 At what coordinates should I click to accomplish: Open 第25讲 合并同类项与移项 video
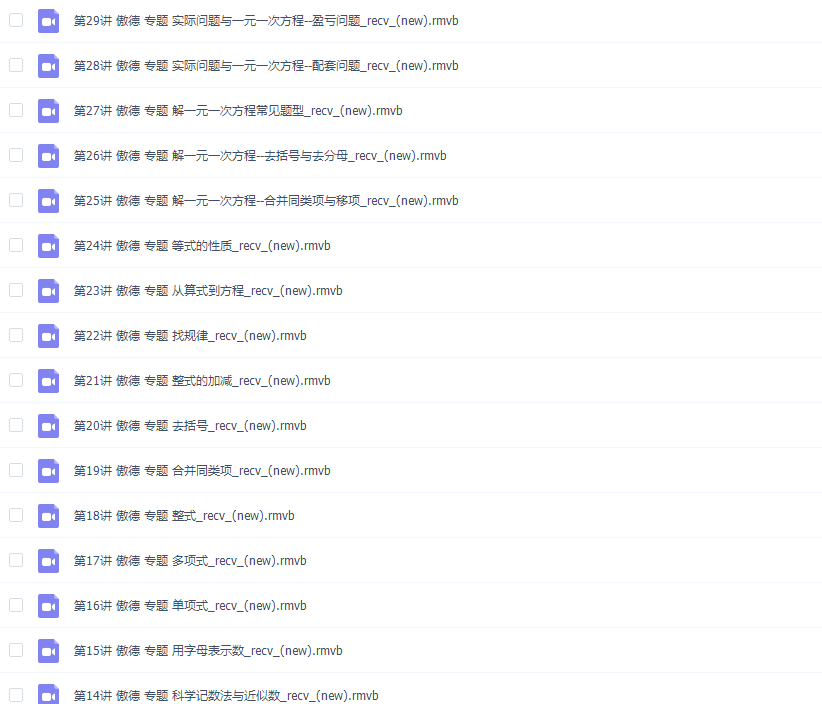click(266, 201)
